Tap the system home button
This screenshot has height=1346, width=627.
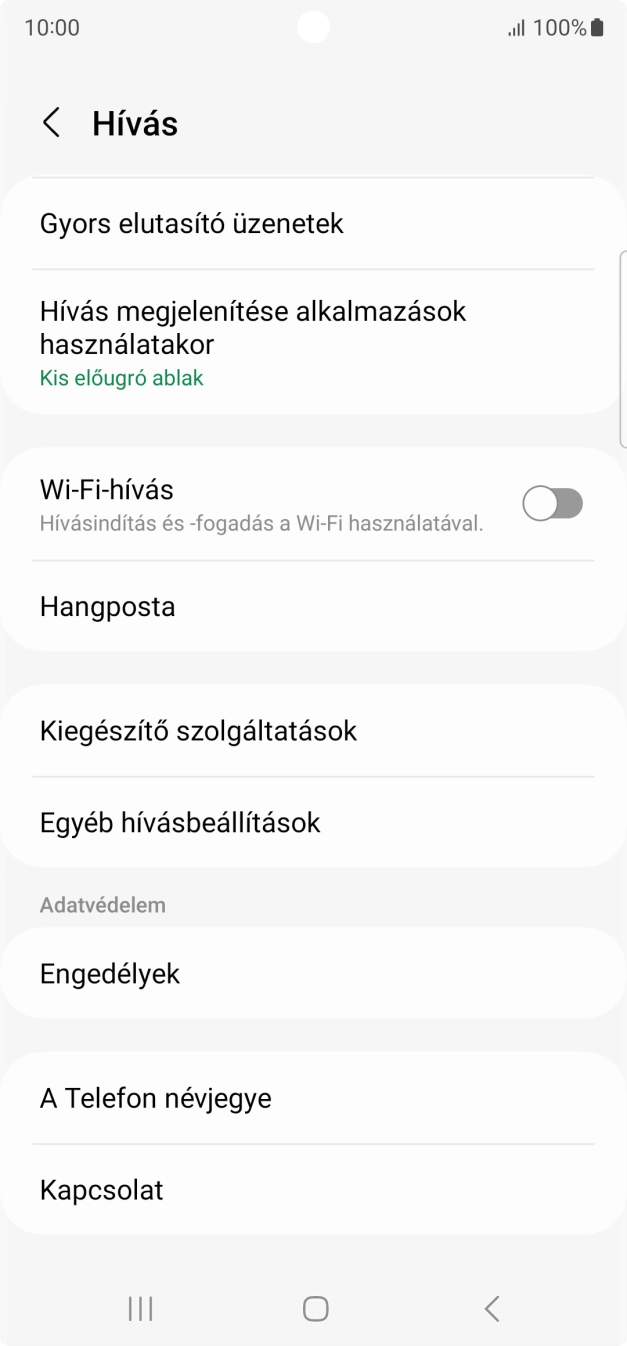(315, 1308)
